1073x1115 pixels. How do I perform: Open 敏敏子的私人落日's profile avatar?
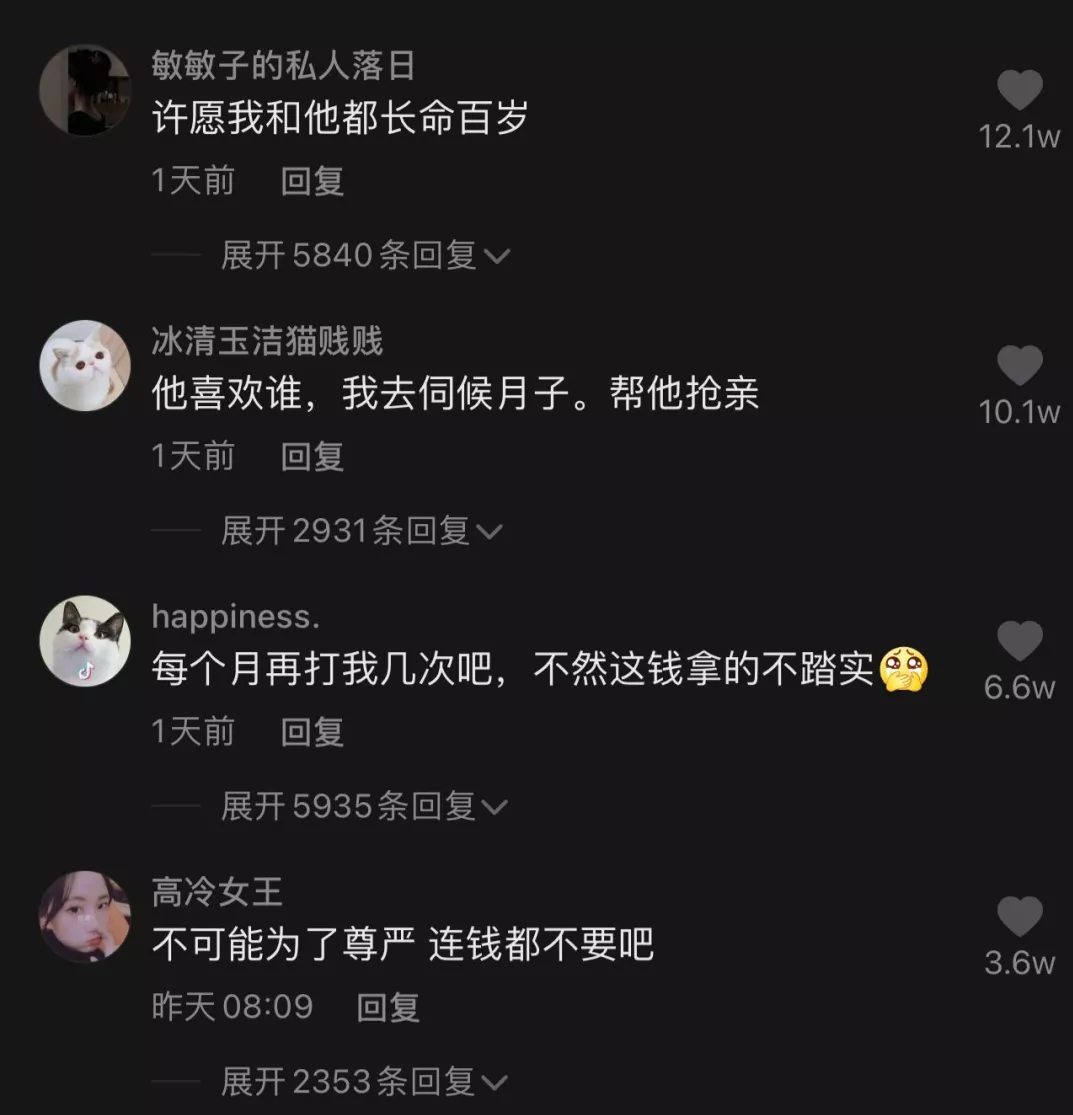pyautogui.click(x=85, y=90)
